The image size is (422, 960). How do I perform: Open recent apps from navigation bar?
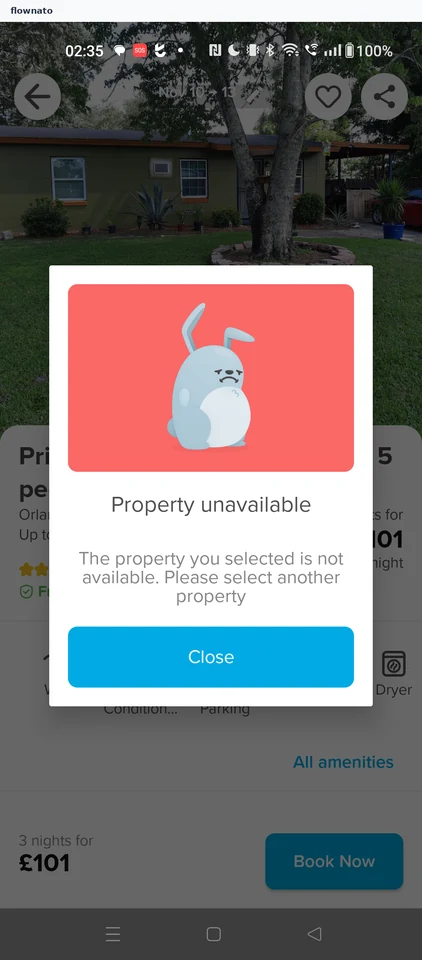(113, 934)
